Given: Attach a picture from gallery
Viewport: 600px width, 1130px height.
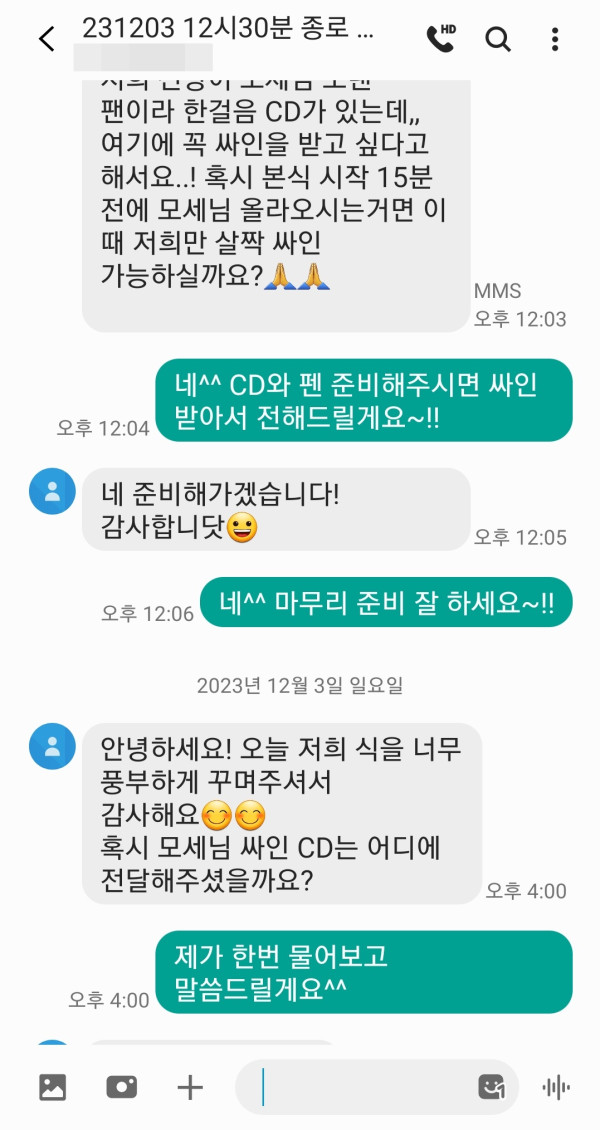Looking at the screenshot, I should (52, 1087).
